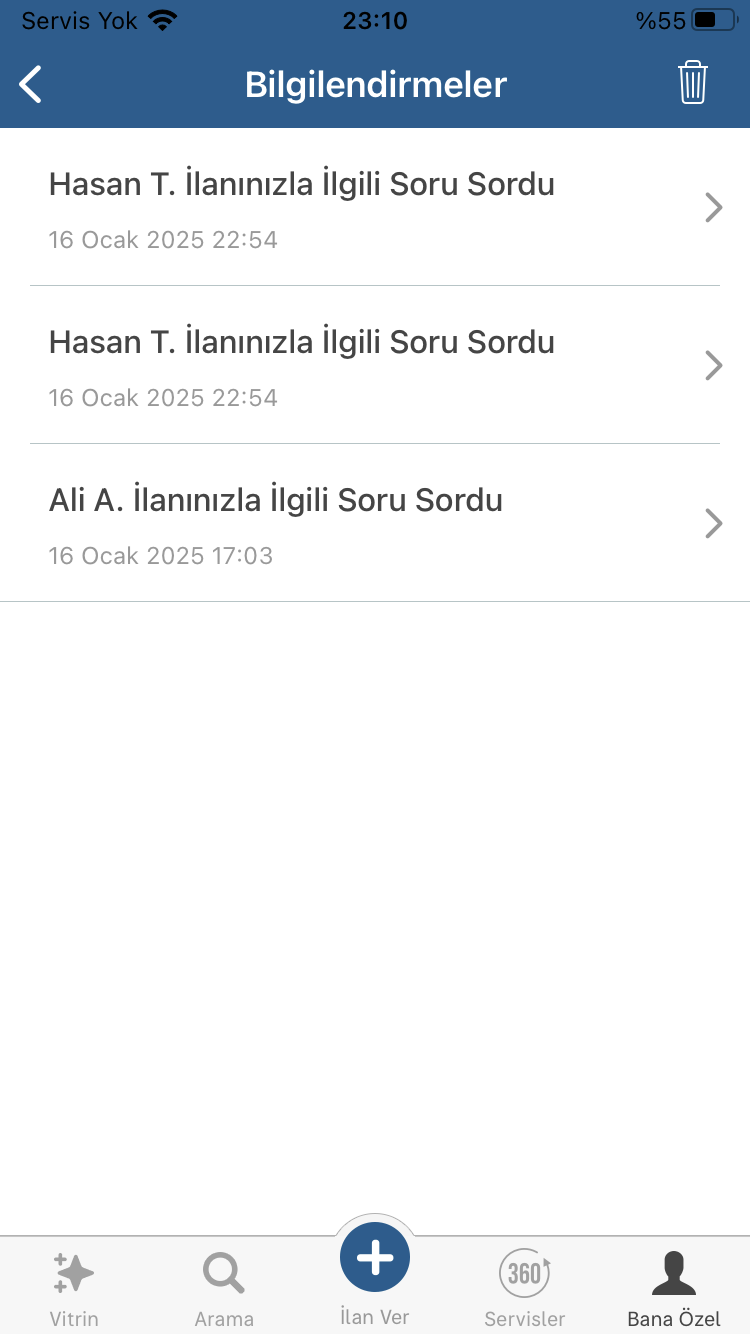Open the Arama search tab

224,1288
